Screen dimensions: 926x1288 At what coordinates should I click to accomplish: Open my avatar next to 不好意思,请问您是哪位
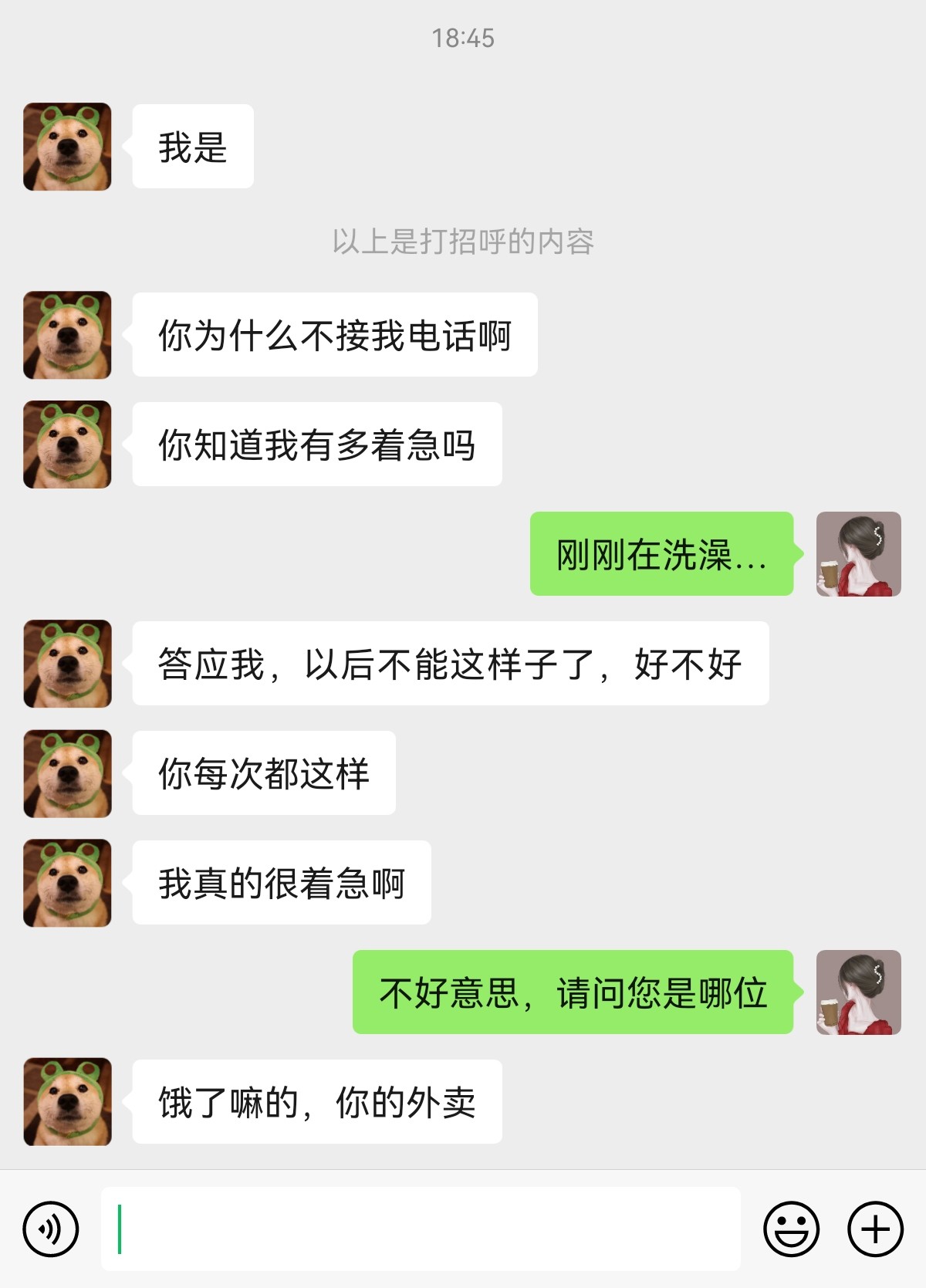click(858, 992)
